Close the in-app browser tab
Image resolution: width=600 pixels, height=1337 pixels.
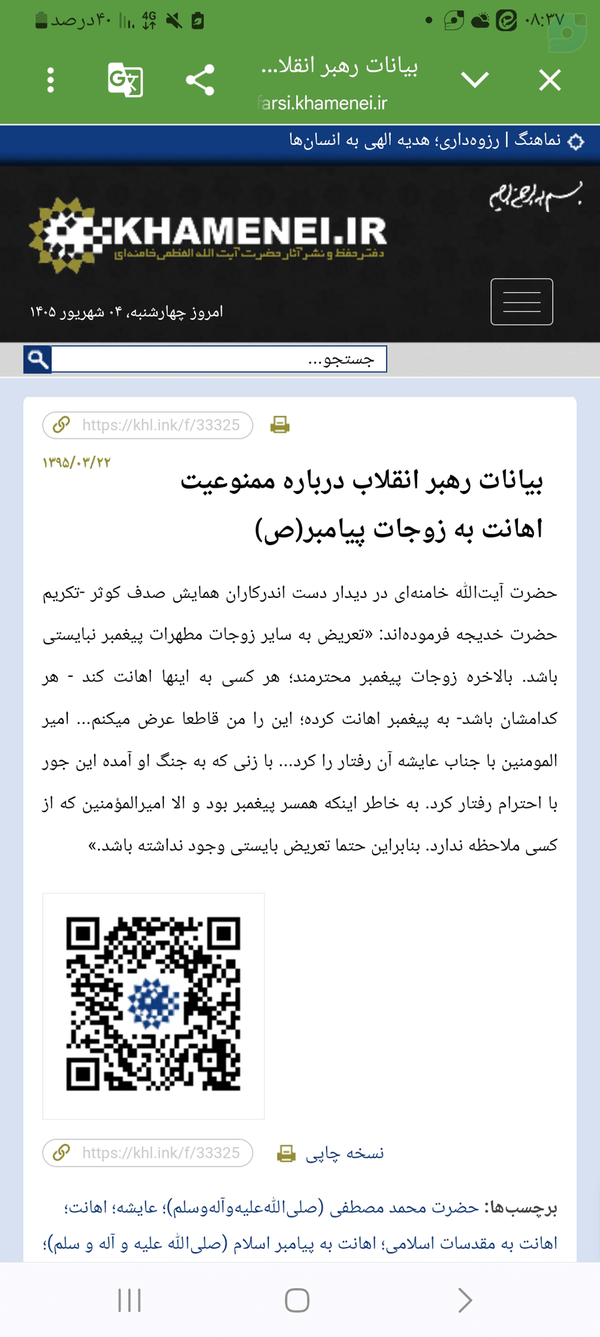pos(550,81)
